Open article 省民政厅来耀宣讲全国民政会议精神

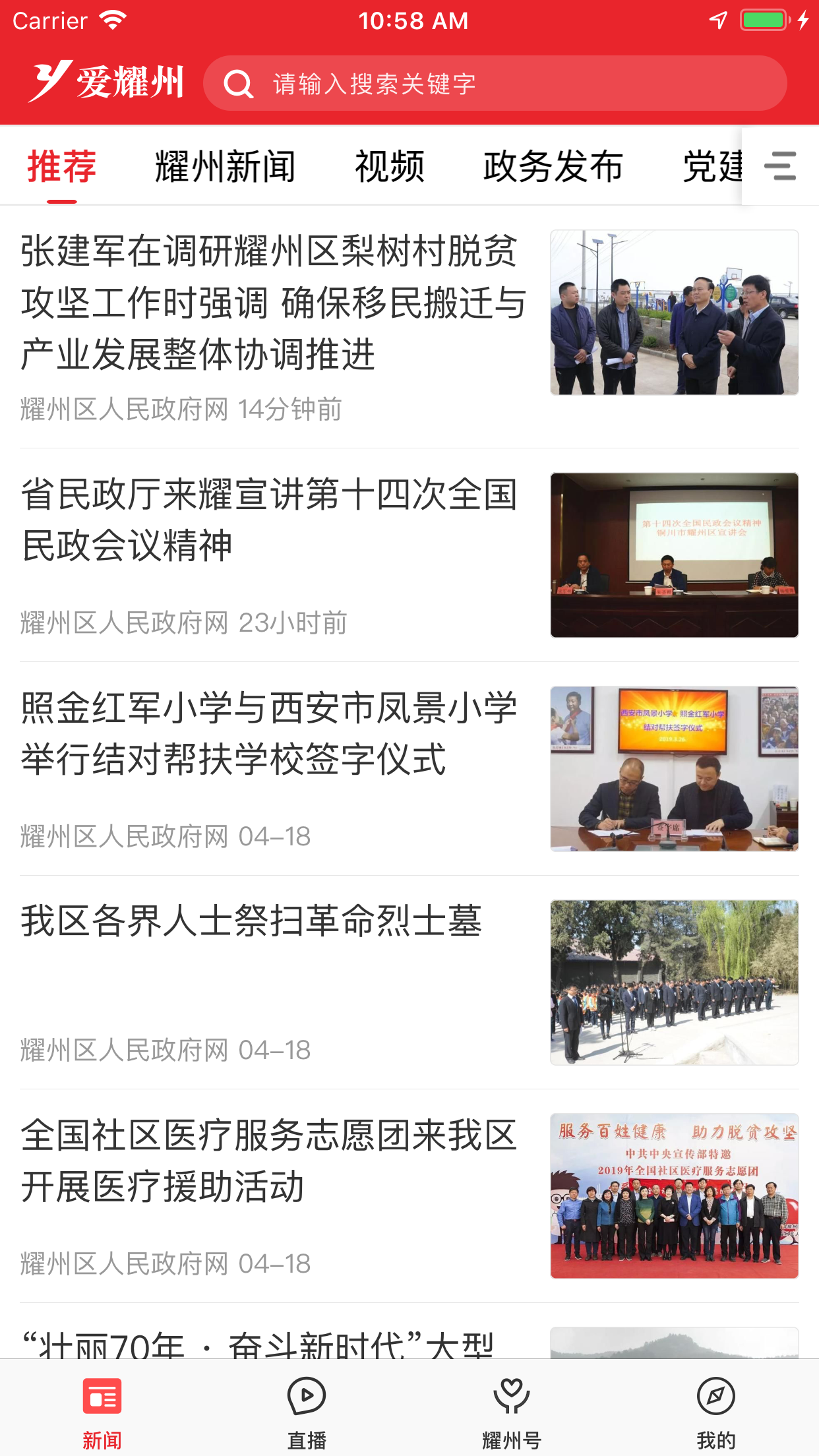point(409,555)
